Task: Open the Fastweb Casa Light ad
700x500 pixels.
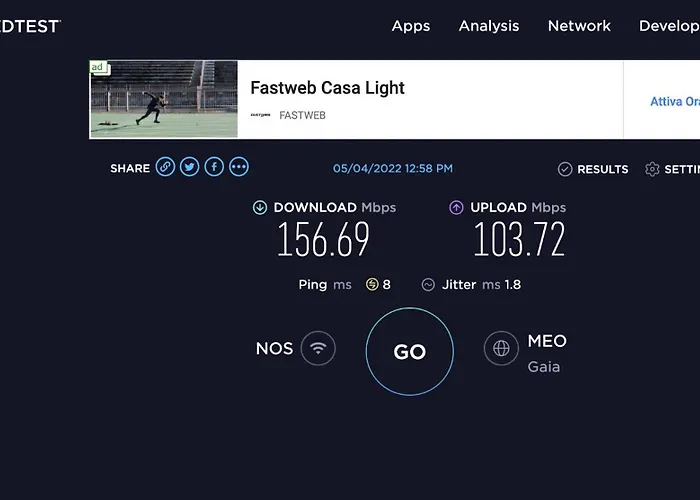Action: [327, 88]
